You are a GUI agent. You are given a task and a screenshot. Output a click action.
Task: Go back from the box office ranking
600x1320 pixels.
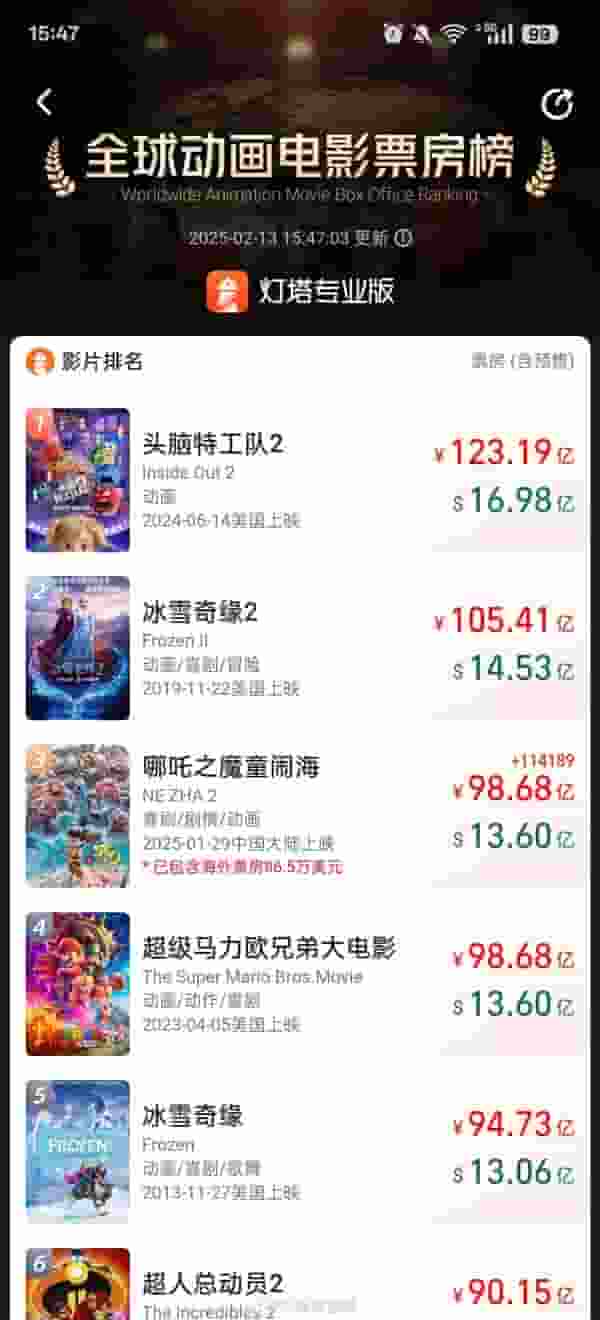tap(44, 102)
